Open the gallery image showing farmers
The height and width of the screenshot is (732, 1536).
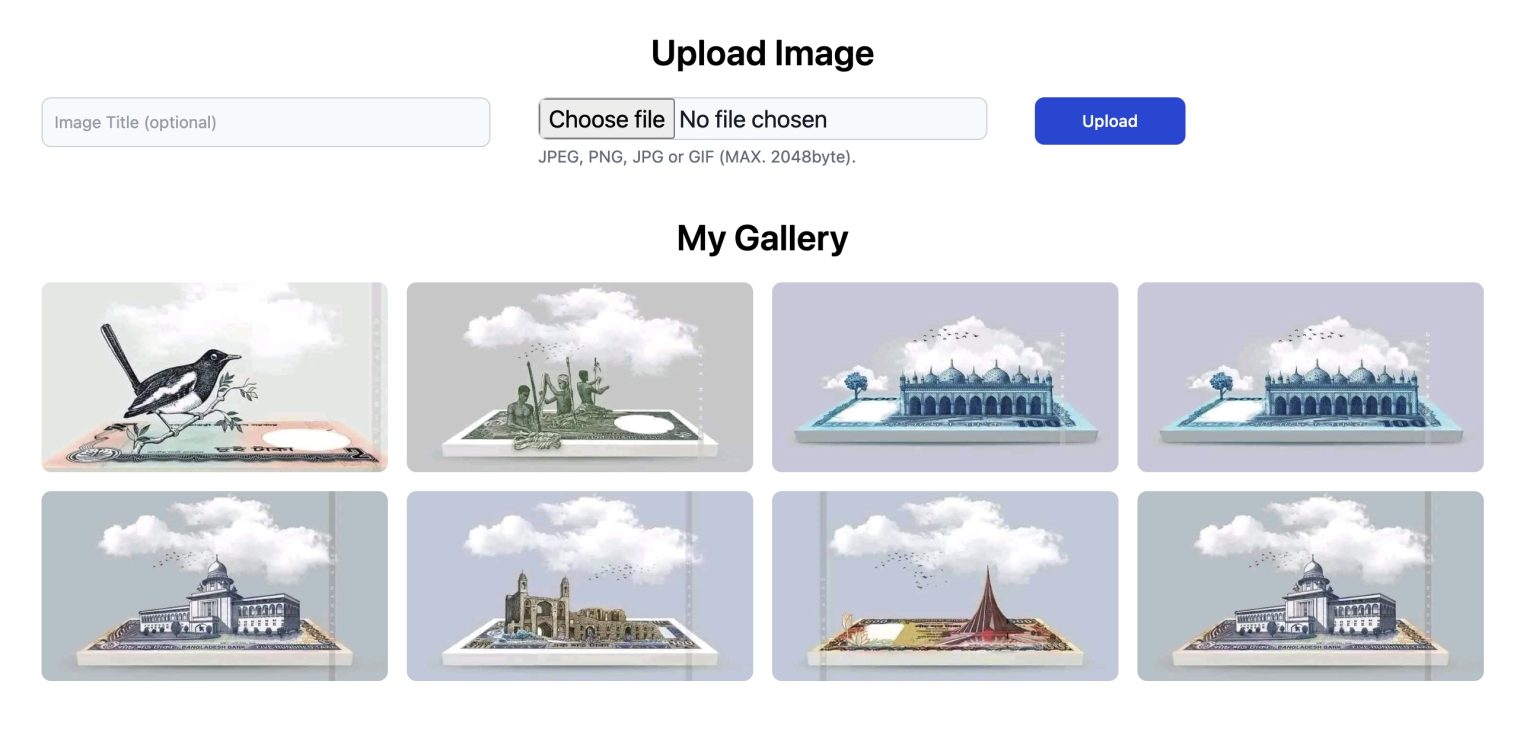579,377
